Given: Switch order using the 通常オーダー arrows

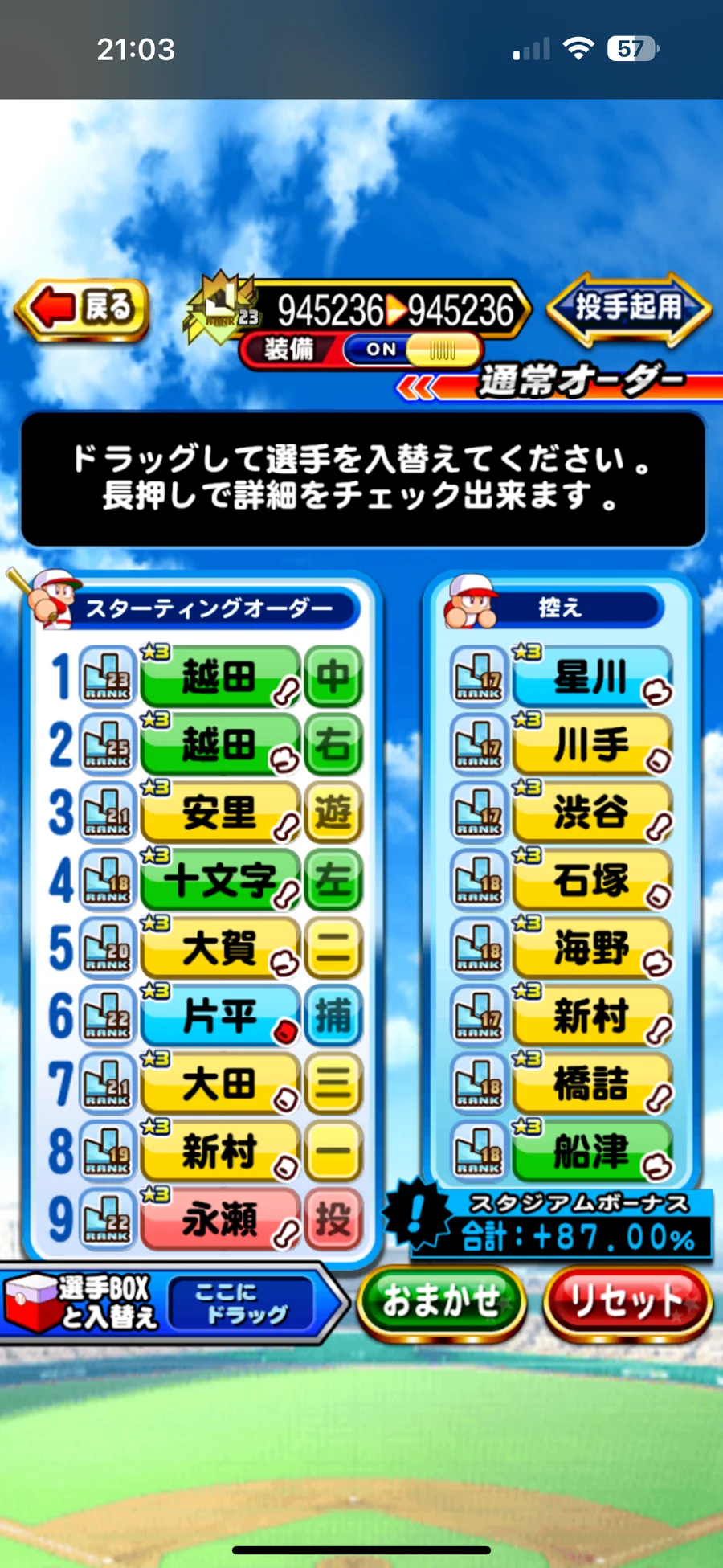Looking at the screenshot, I should point(416,389).
